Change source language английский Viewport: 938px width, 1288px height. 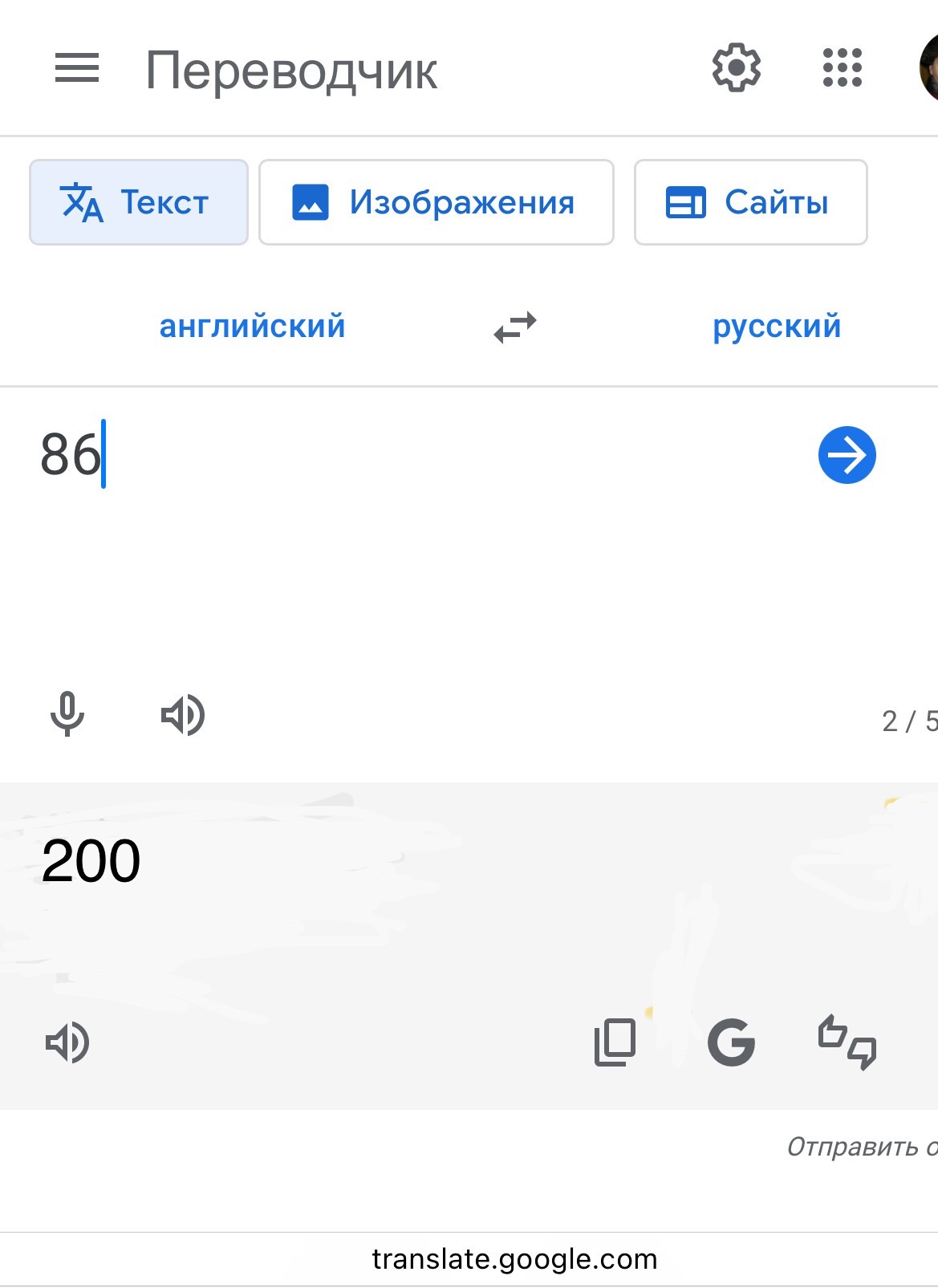(252, 327)
